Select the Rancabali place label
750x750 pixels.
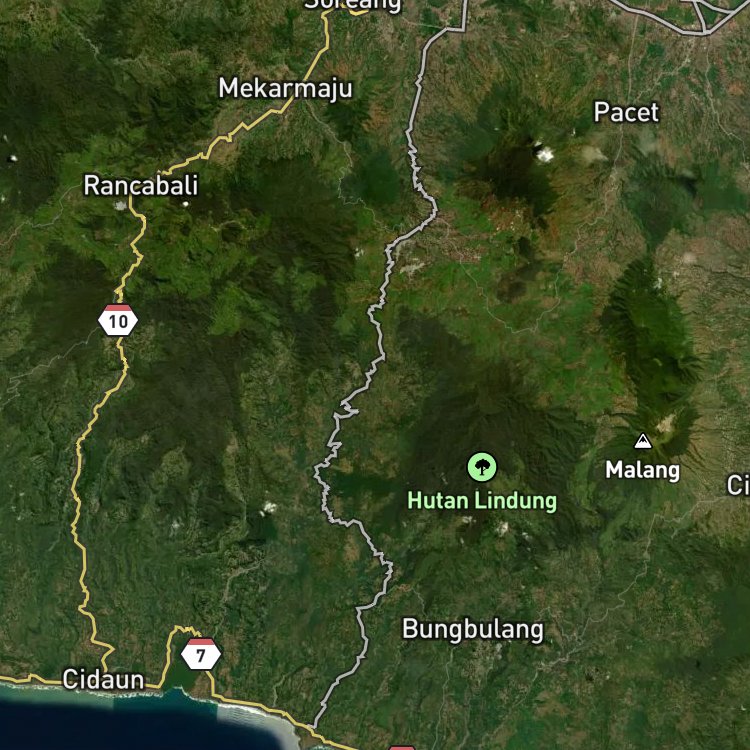(x=141, y=186)
